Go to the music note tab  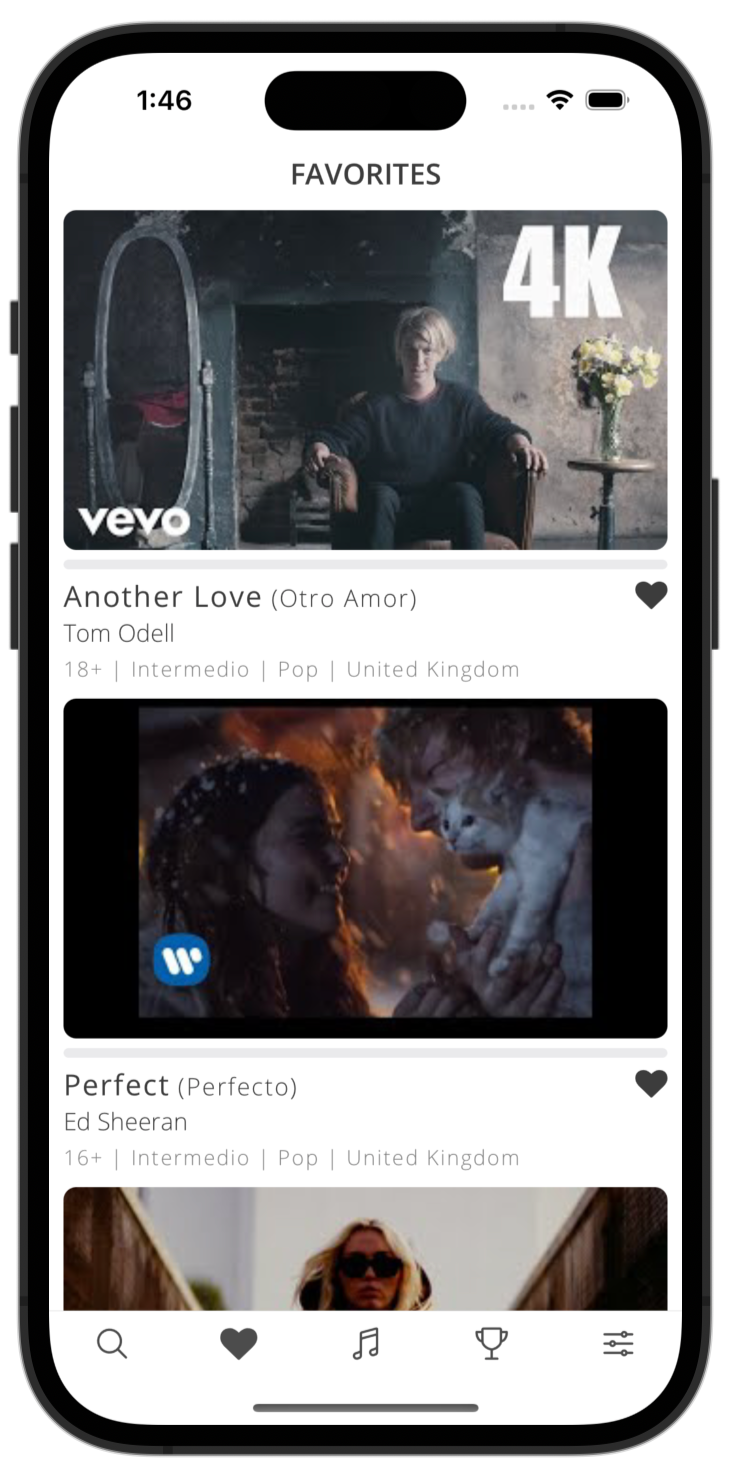[366, 1344]
